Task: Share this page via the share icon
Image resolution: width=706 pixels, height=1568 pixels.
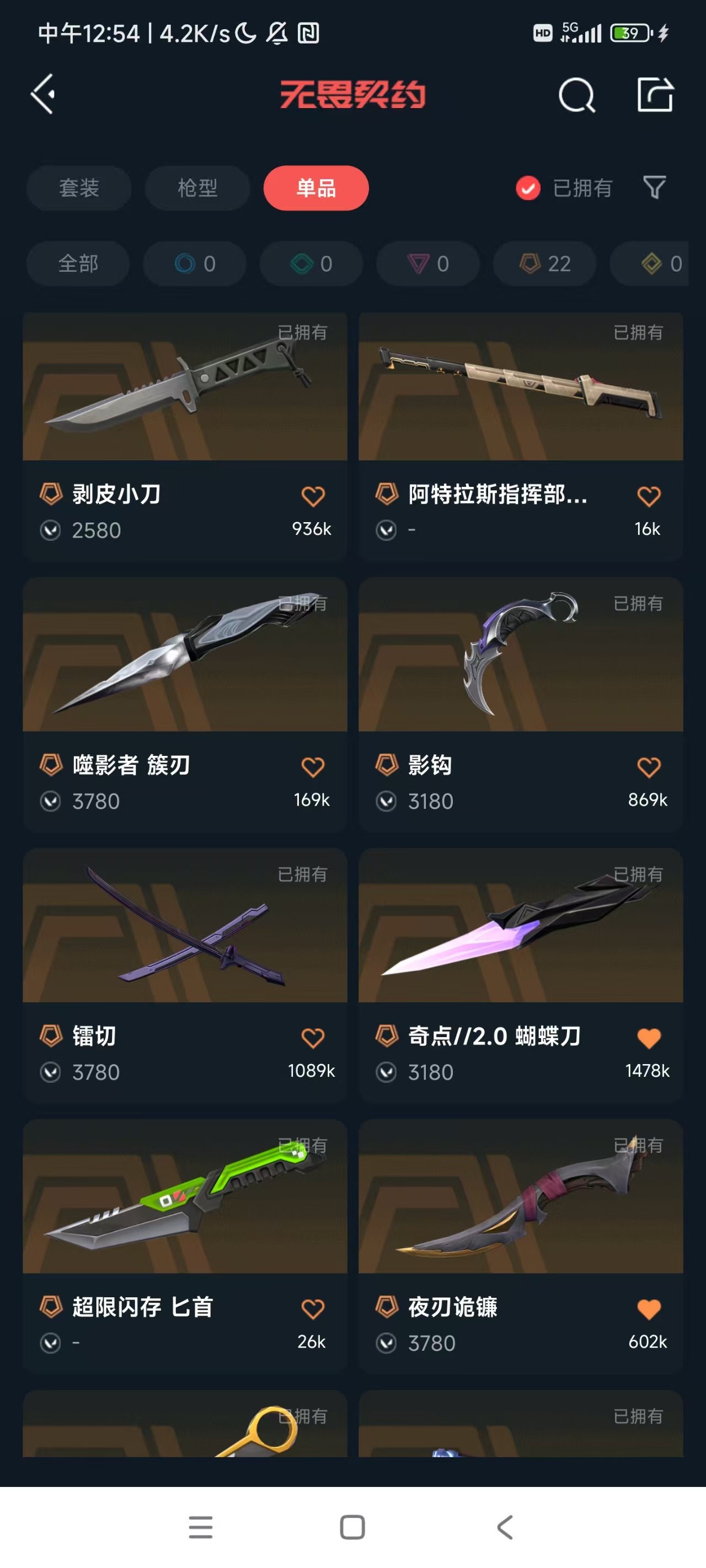Action: click(x=655, y=94)
